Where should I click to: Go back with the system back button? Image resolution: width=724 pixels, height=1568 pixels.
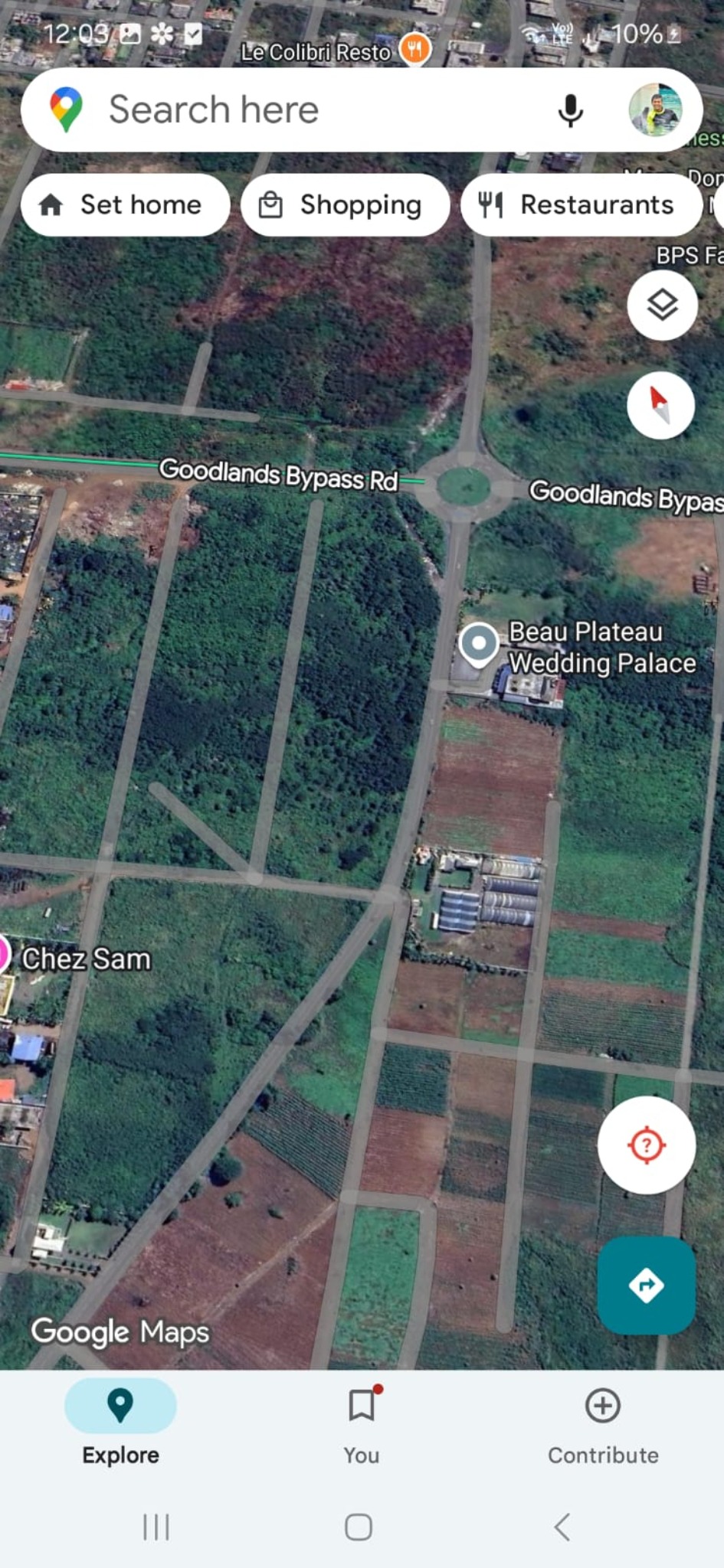tap(562, 1527)
